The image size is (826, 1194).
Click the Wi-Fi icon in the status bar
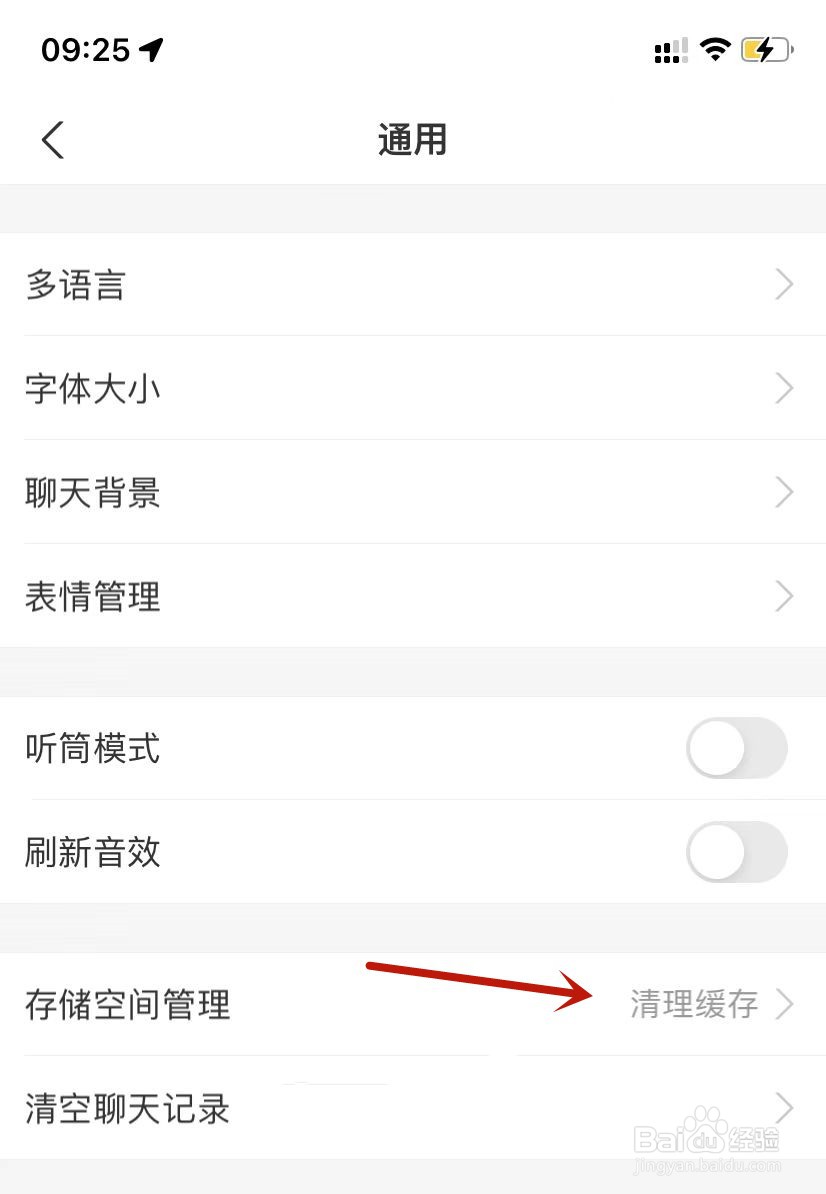point(714,50)
